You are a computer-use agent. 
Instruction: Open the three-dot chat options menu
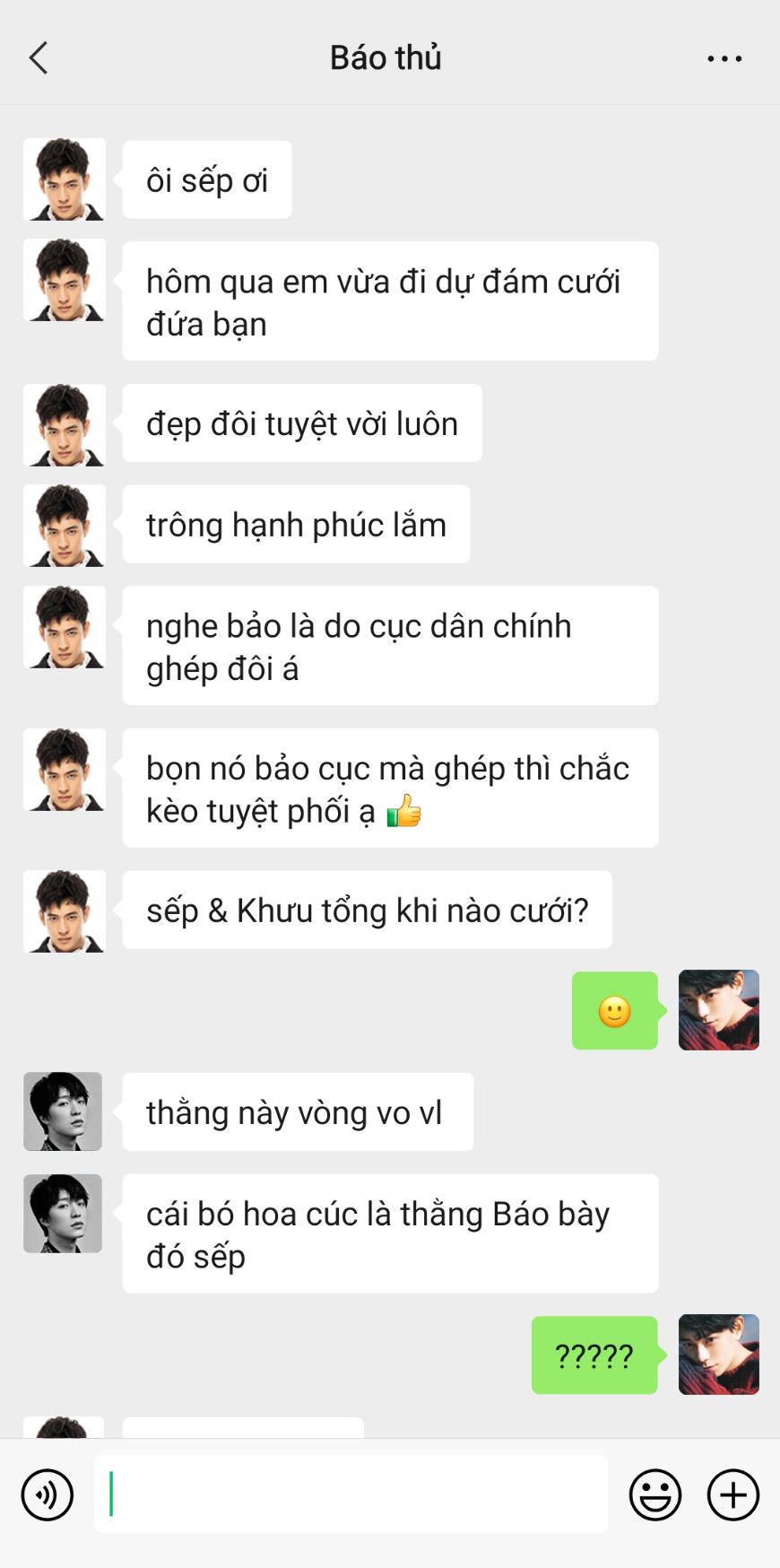(x=724, y=59)
